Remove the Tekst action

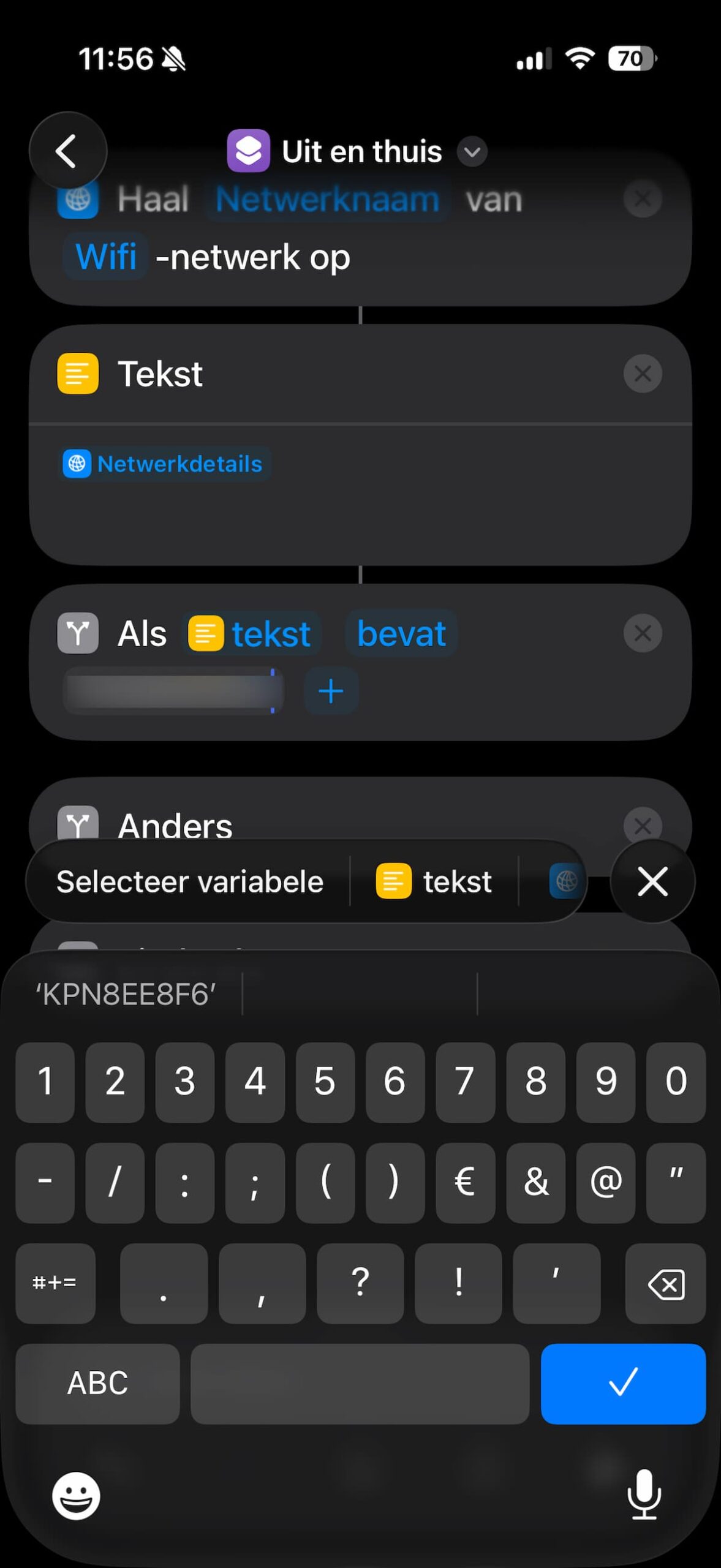click(x=642, y=373)
